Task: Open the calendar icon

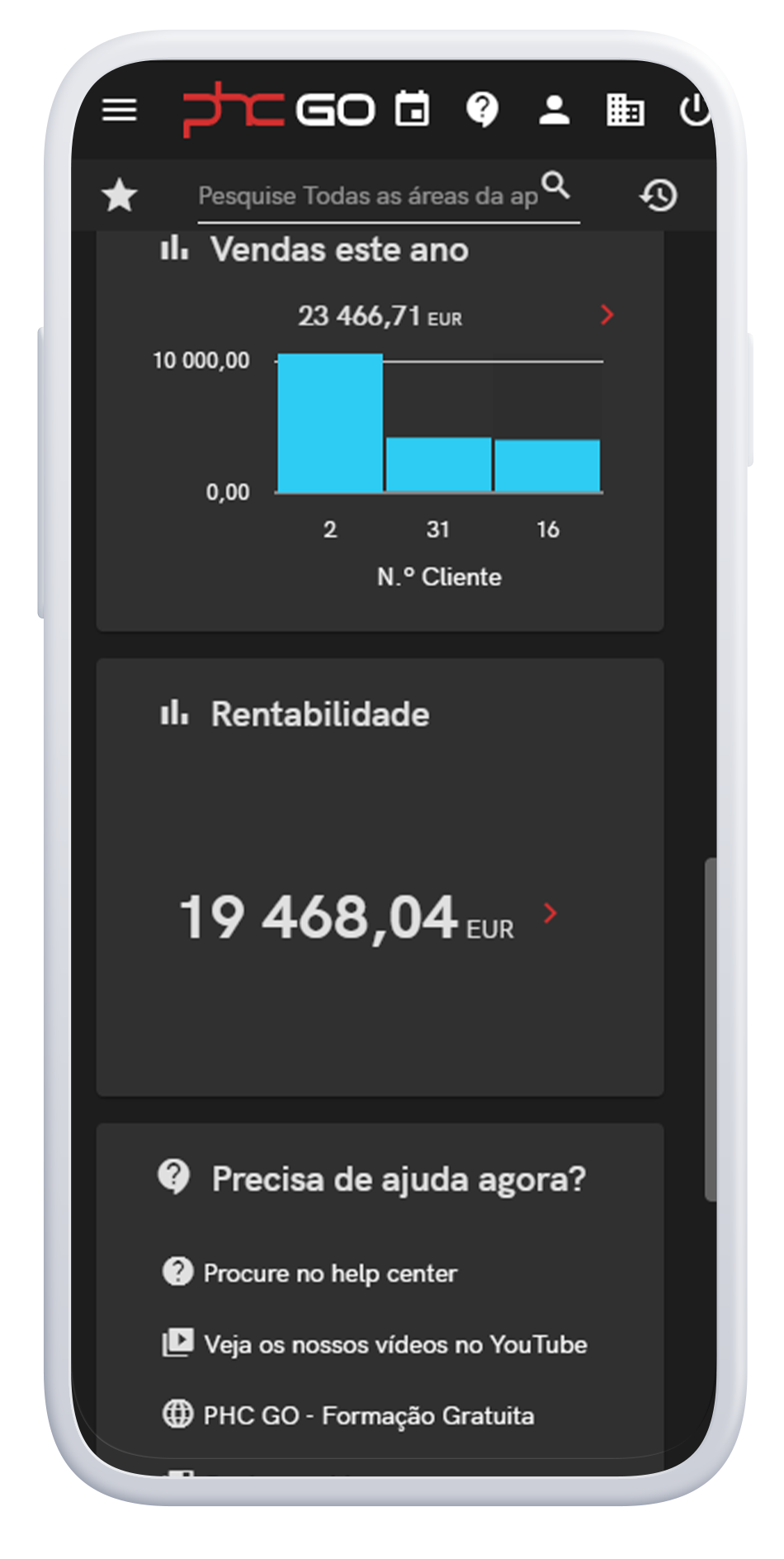Action: pyautogui.click(x=412, y=109)
